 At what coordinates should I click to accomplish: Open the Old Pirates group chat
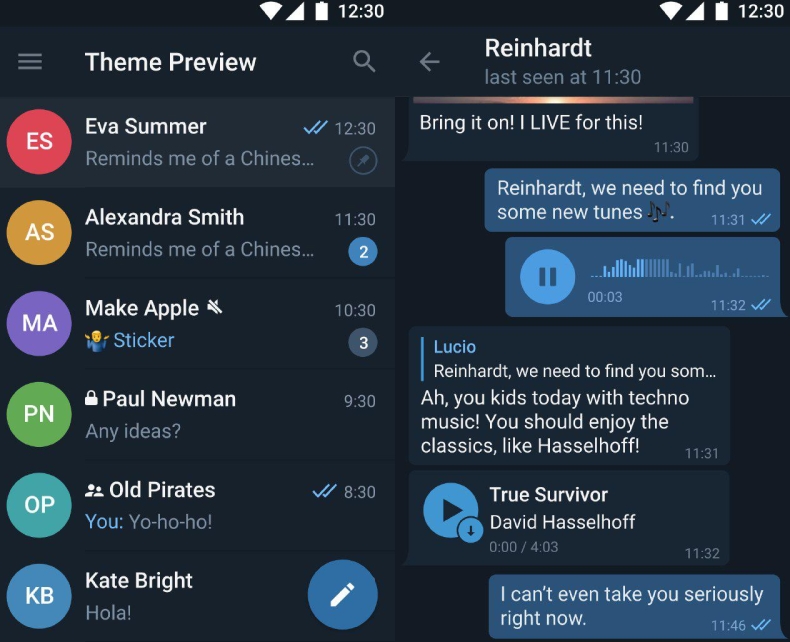(x=200, y=506)
